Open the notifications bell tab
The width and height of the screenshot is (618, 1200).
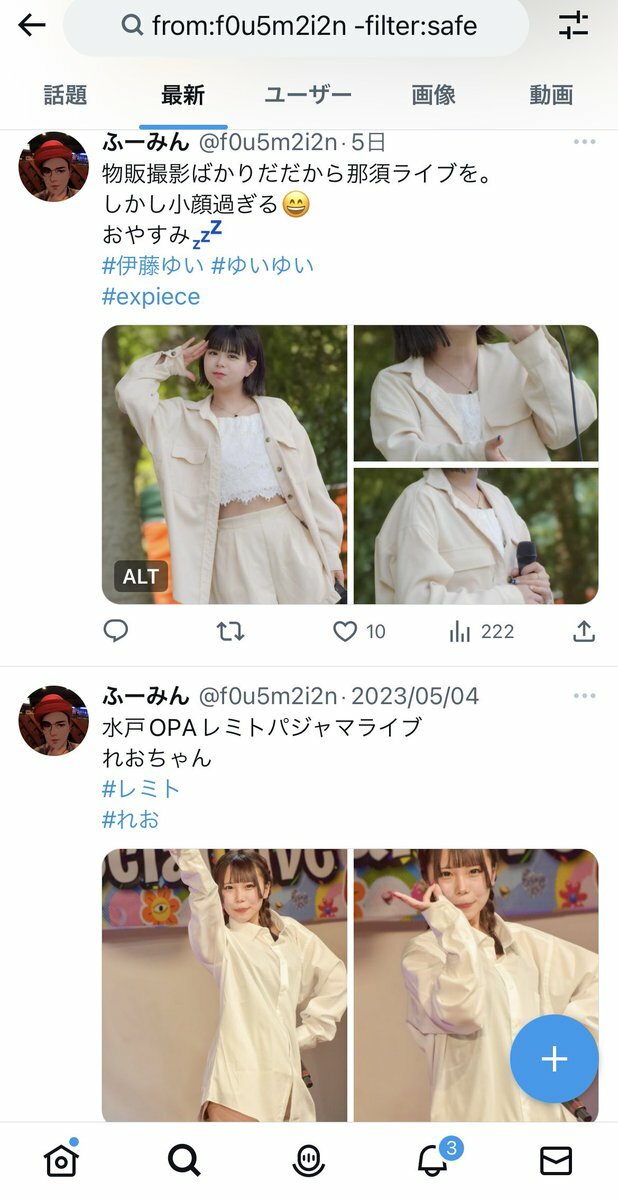pyautogui.click(x=433, y=1159)
